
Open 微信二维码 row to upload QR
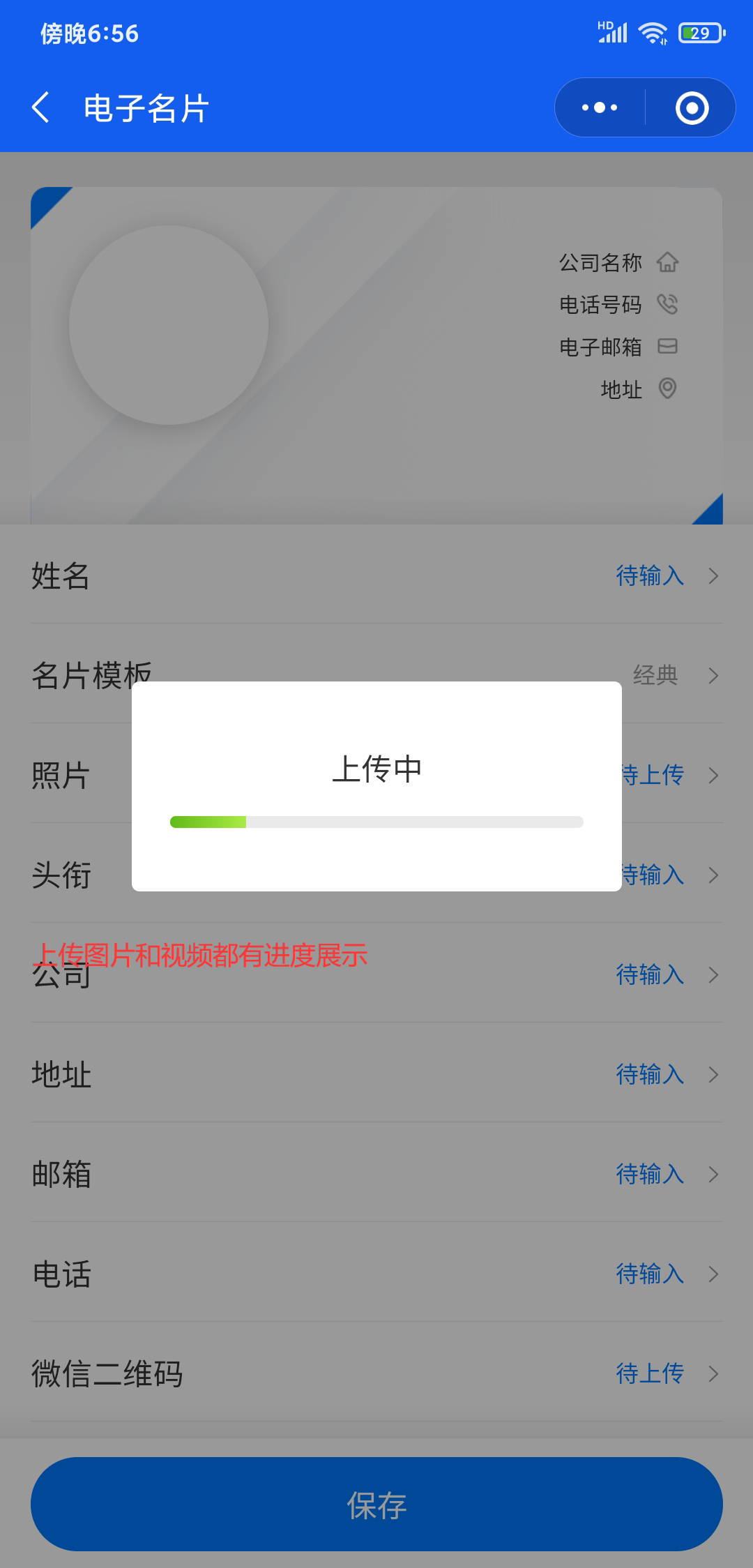[376, 1373]
